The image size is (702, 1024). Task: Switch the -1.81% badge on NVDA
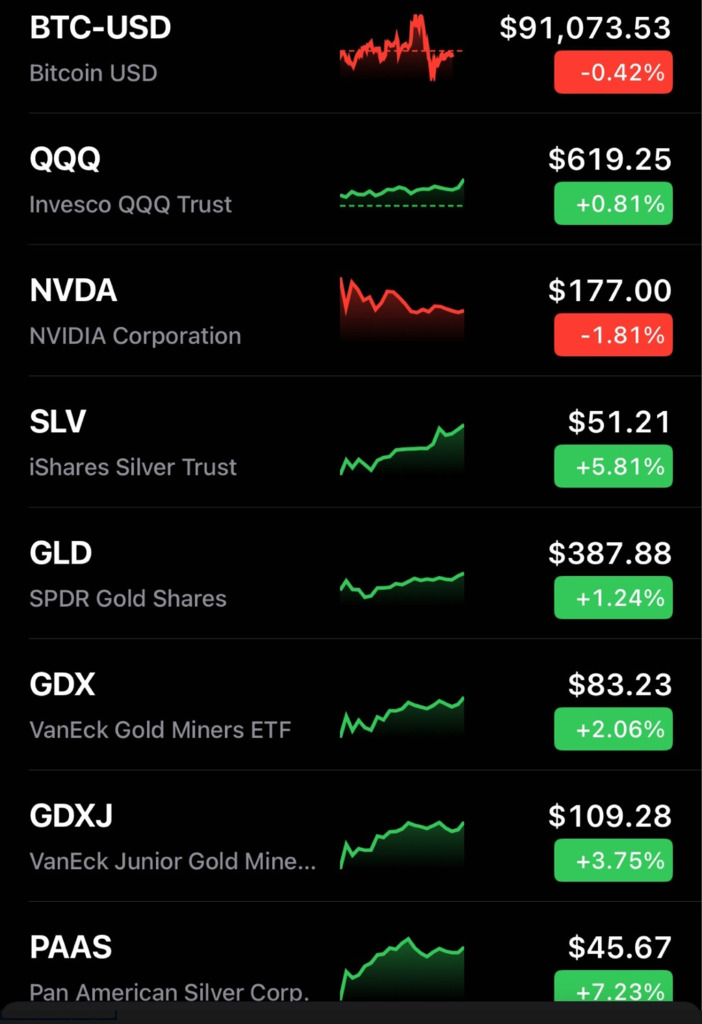pyautogui.click(x=613, y=335)
